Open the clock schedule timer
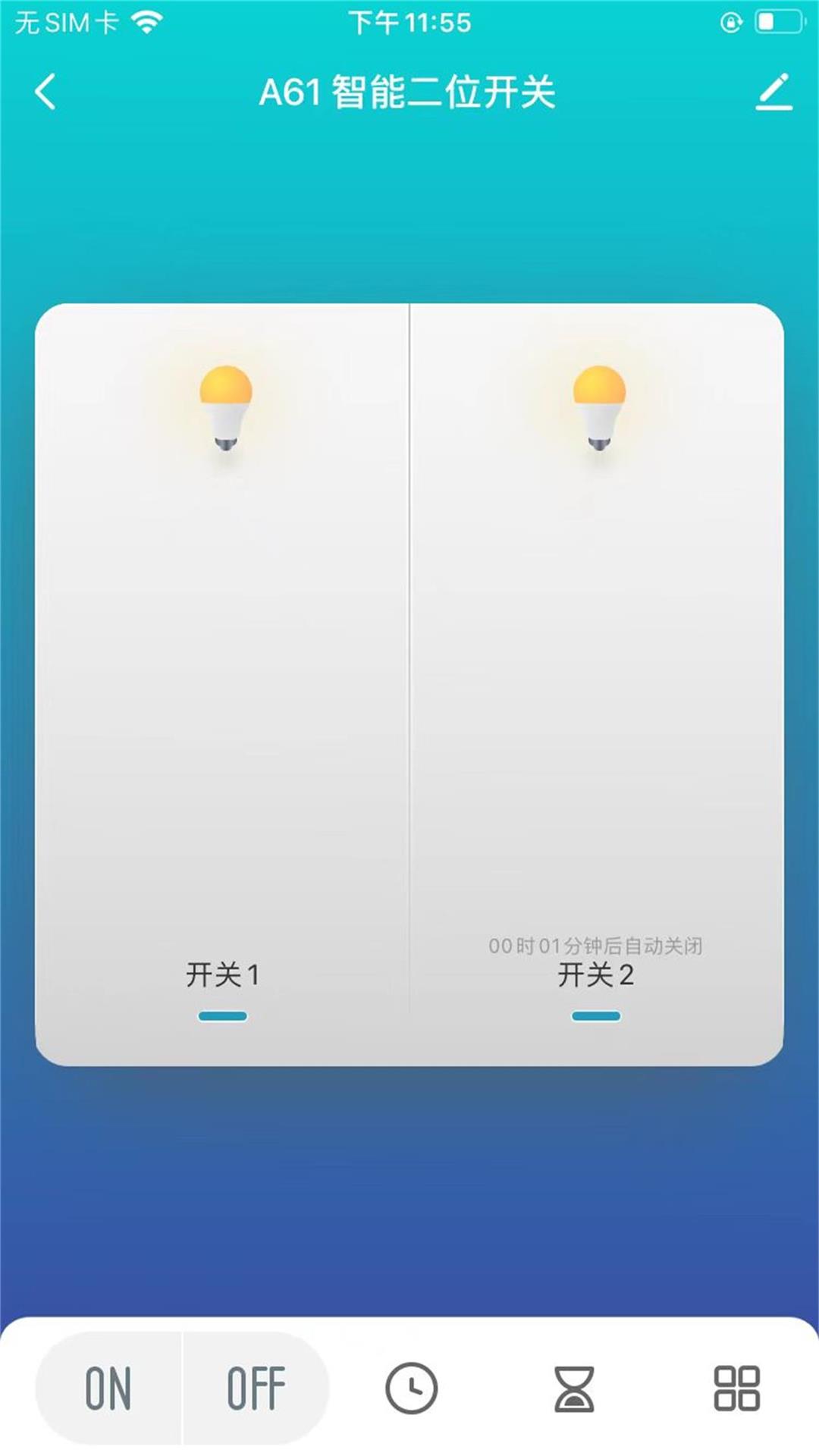This screenshot has height=1456, width=819. pos(412,1389)
